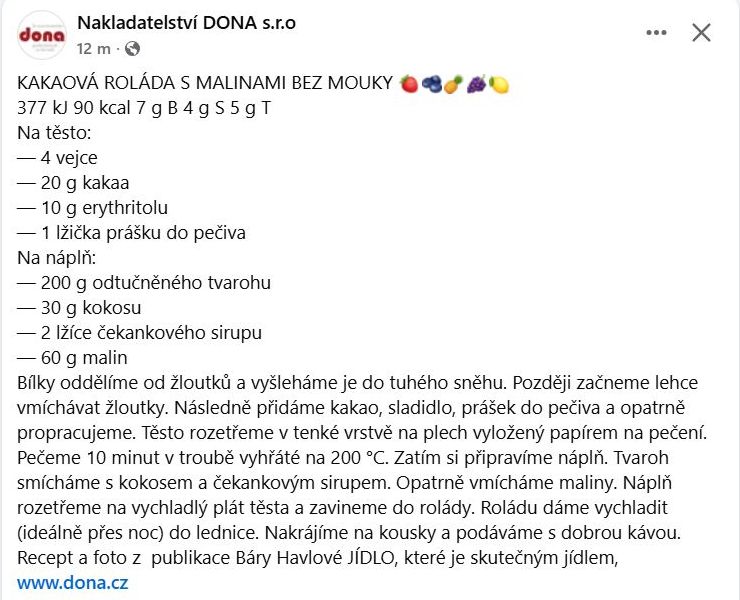Open the www.dona.cz link
Viewport: 740px width, 600px height.
point(72,582)
